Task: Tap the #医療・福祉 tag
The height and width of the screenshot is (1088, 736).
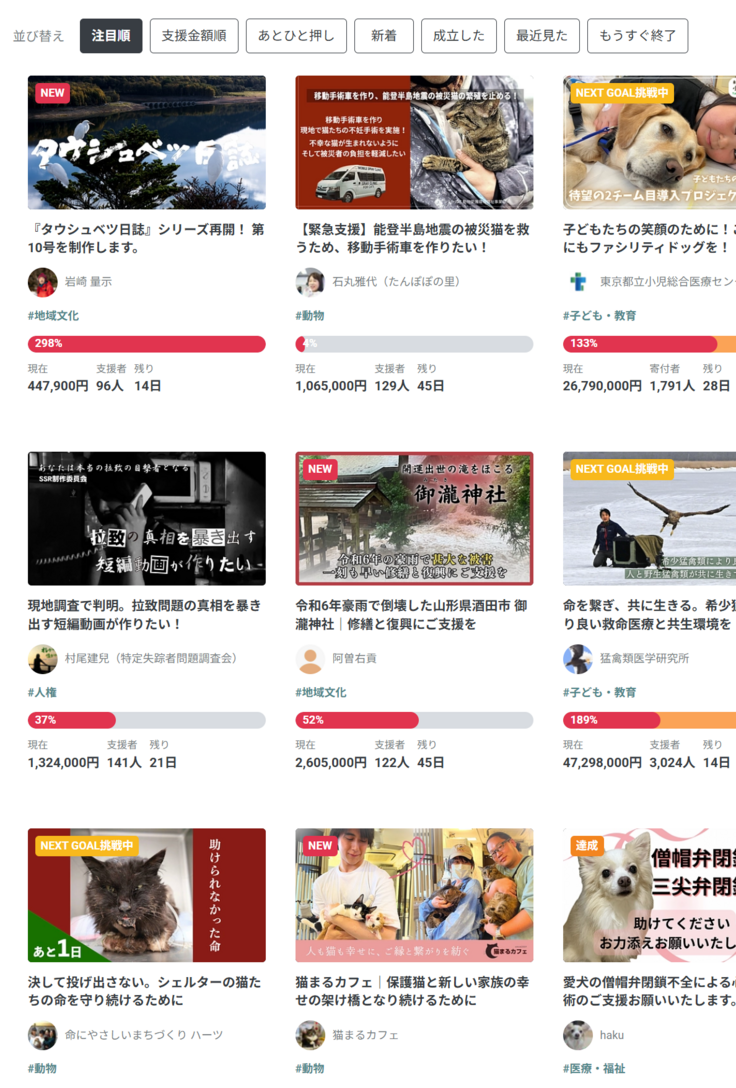Action: click(x=594, y=1068)
